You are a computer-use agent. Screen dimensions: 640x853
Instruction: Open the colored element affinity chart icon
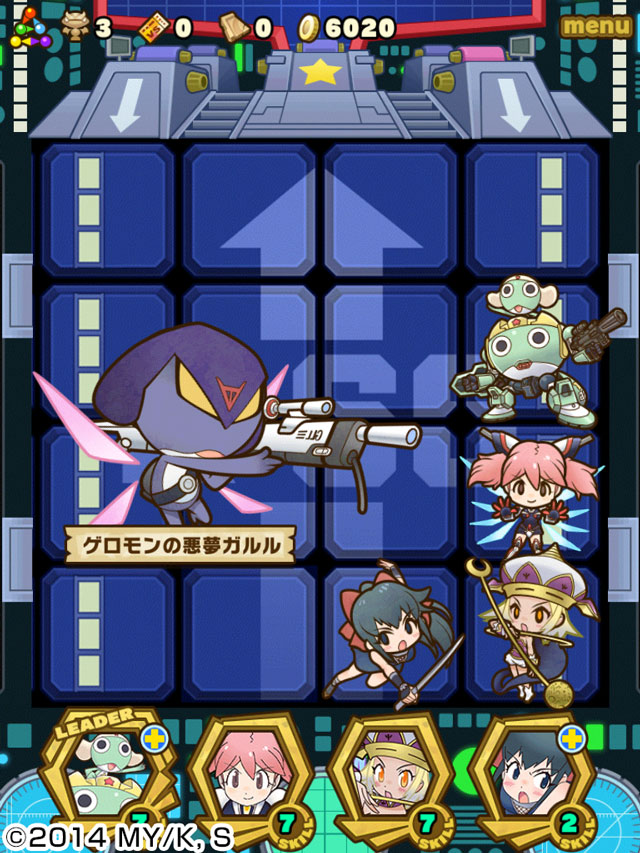(x=30, y=28)
